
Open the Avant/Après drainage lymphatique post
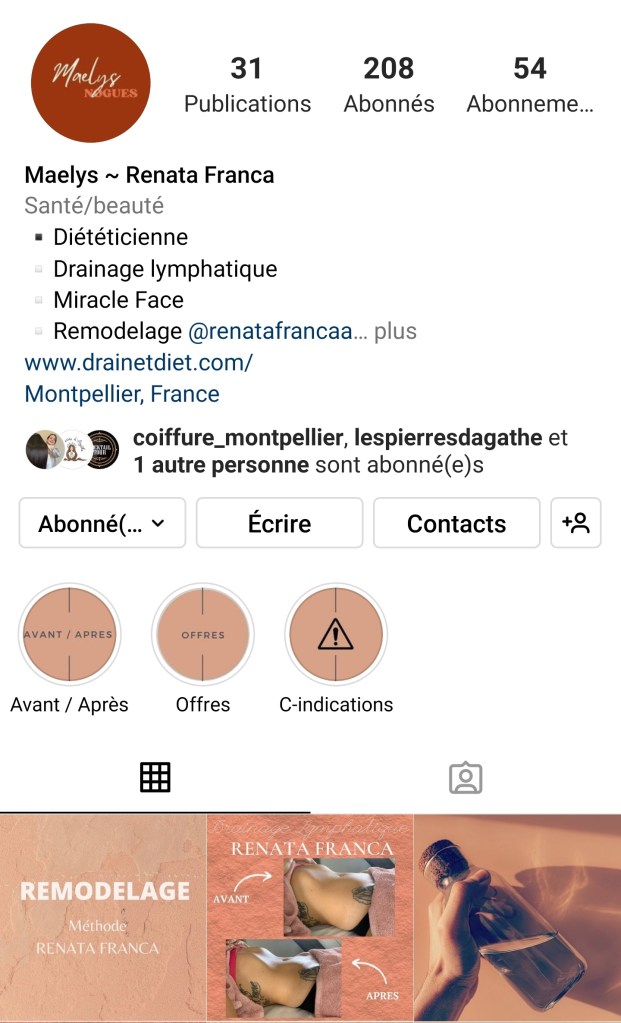(x=310, y=918)
